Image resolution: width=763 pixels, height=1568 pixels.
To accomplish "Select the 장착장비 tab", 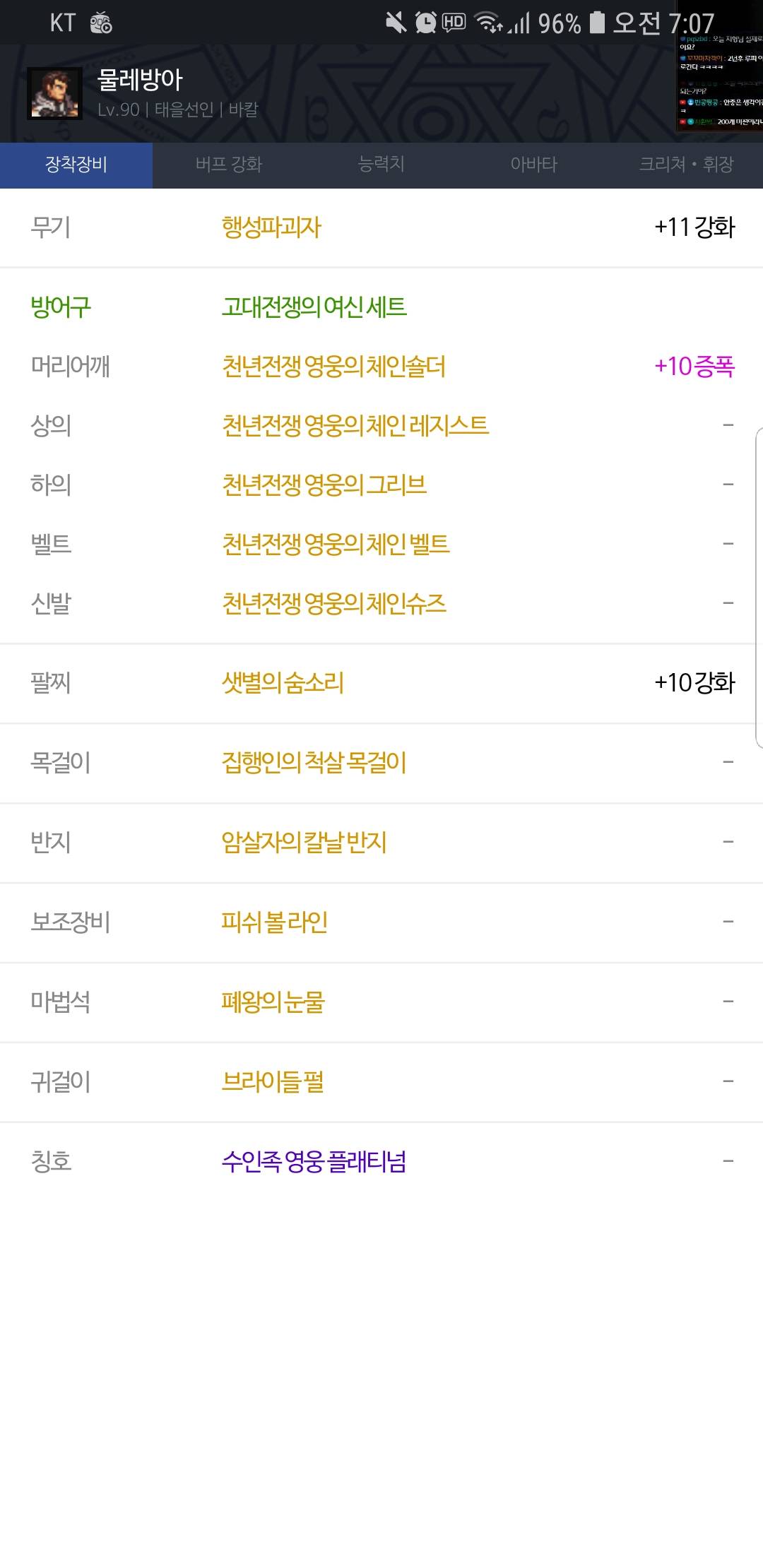I will click(x=76, y=165).
